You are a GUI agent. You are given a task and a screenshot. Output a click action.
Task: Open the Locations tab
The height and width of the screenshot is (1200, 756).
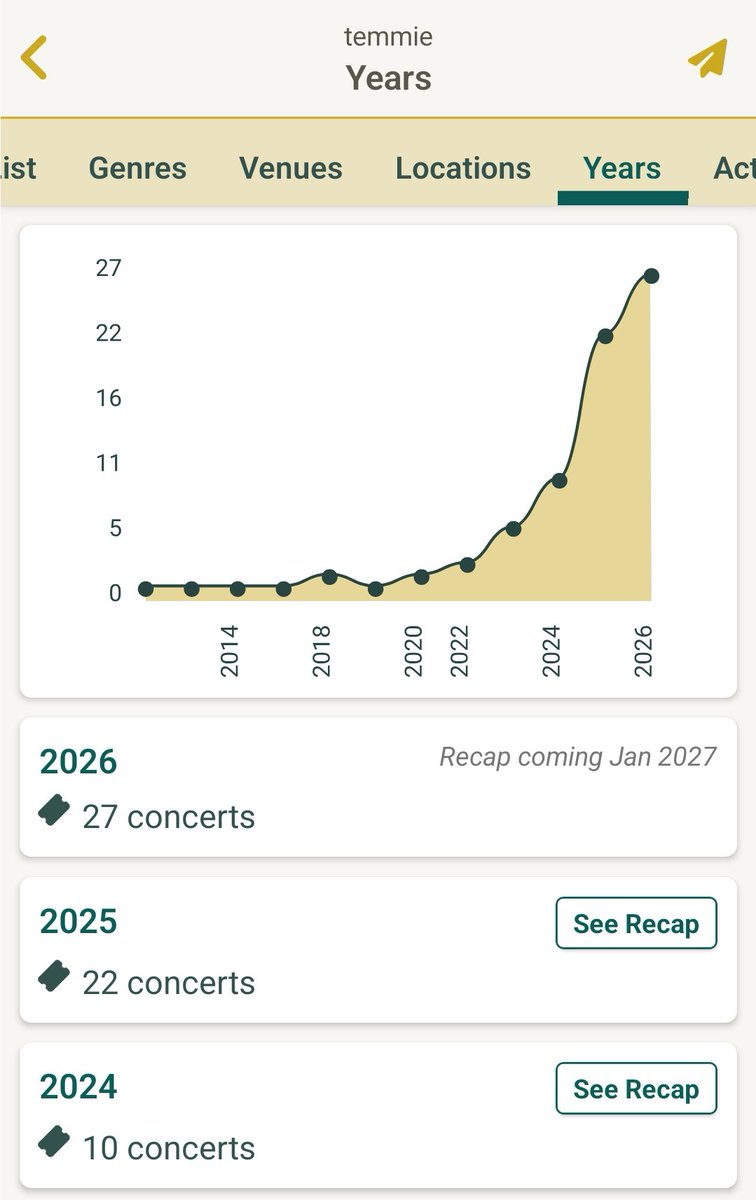pyautogui.click(x=463, y=168)
